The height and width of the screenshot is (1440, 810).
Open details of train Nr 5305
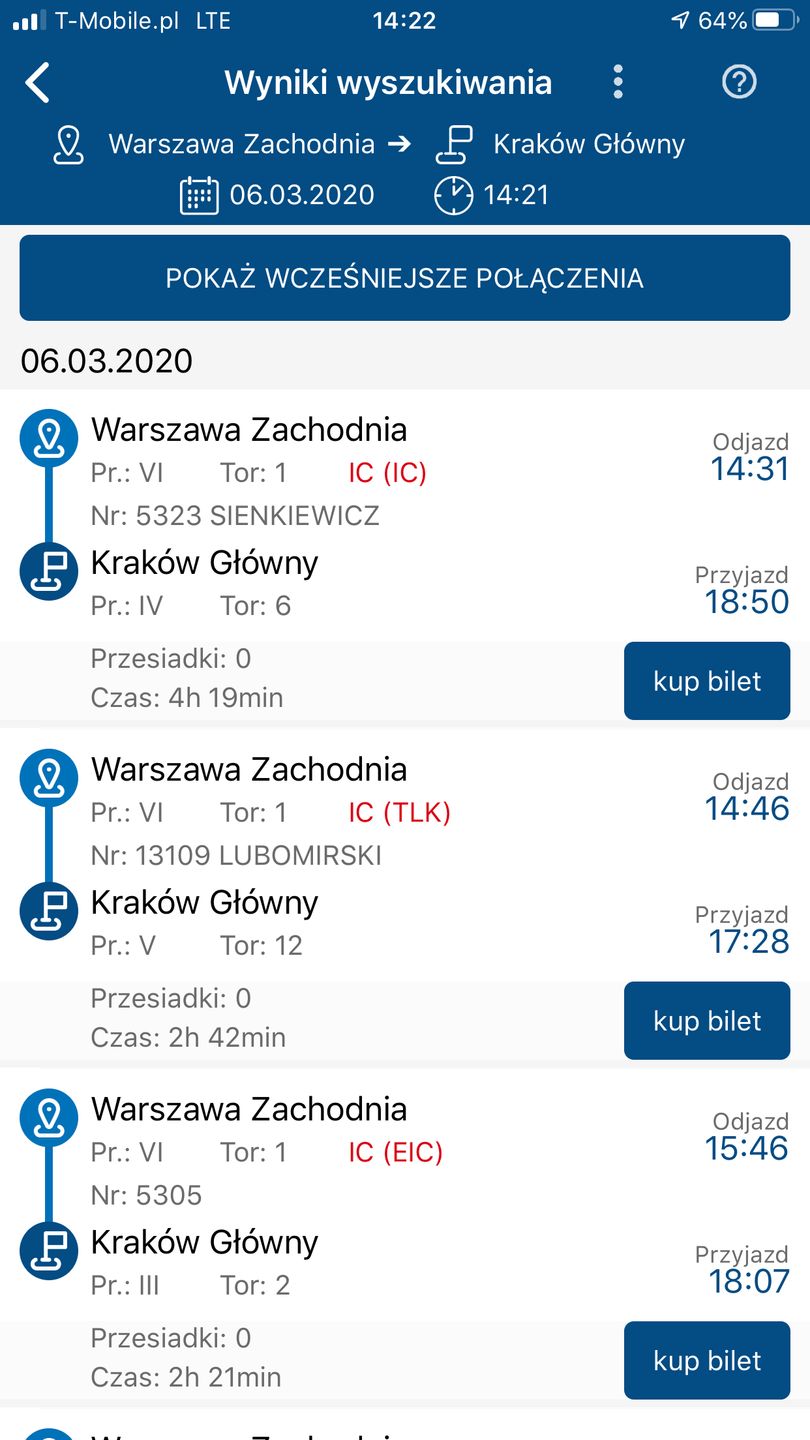[350, 1196]
